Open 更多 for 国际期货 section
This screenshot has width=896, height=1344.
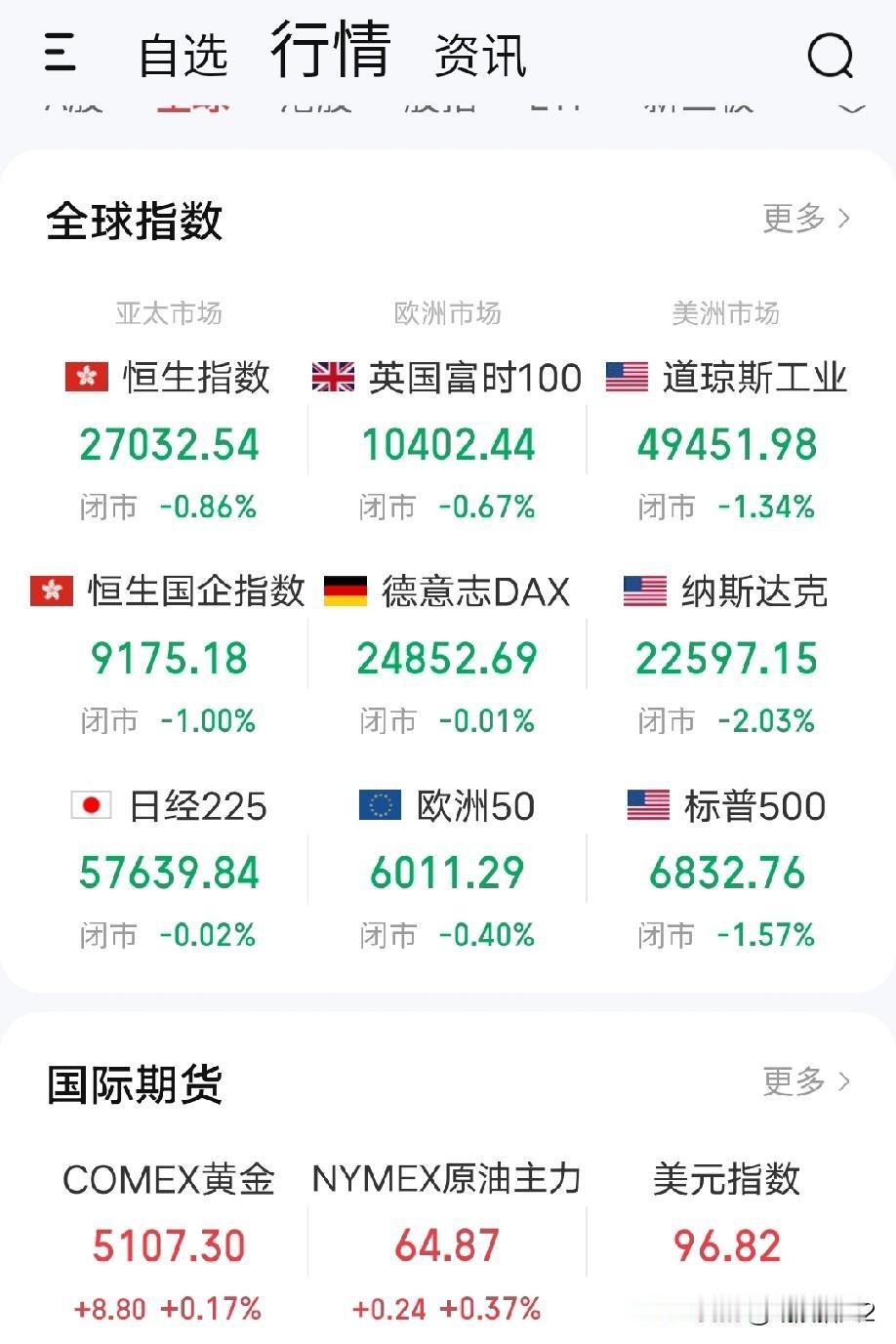coord(802,1081)
